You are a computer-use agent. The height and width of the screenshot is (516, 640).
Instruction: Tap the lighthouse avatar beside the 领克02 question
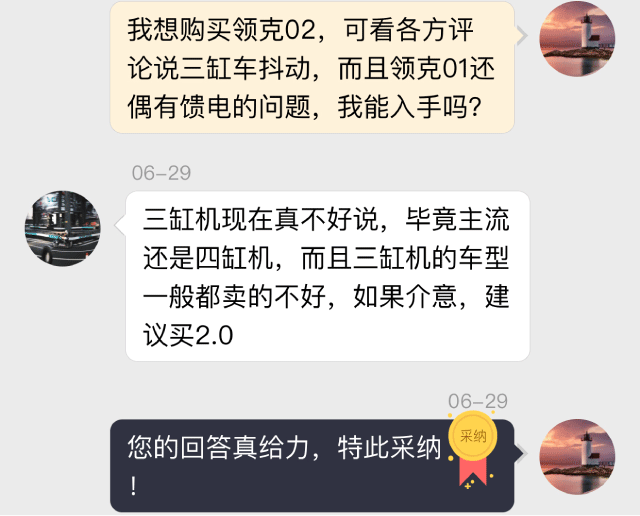click(577, 38)
